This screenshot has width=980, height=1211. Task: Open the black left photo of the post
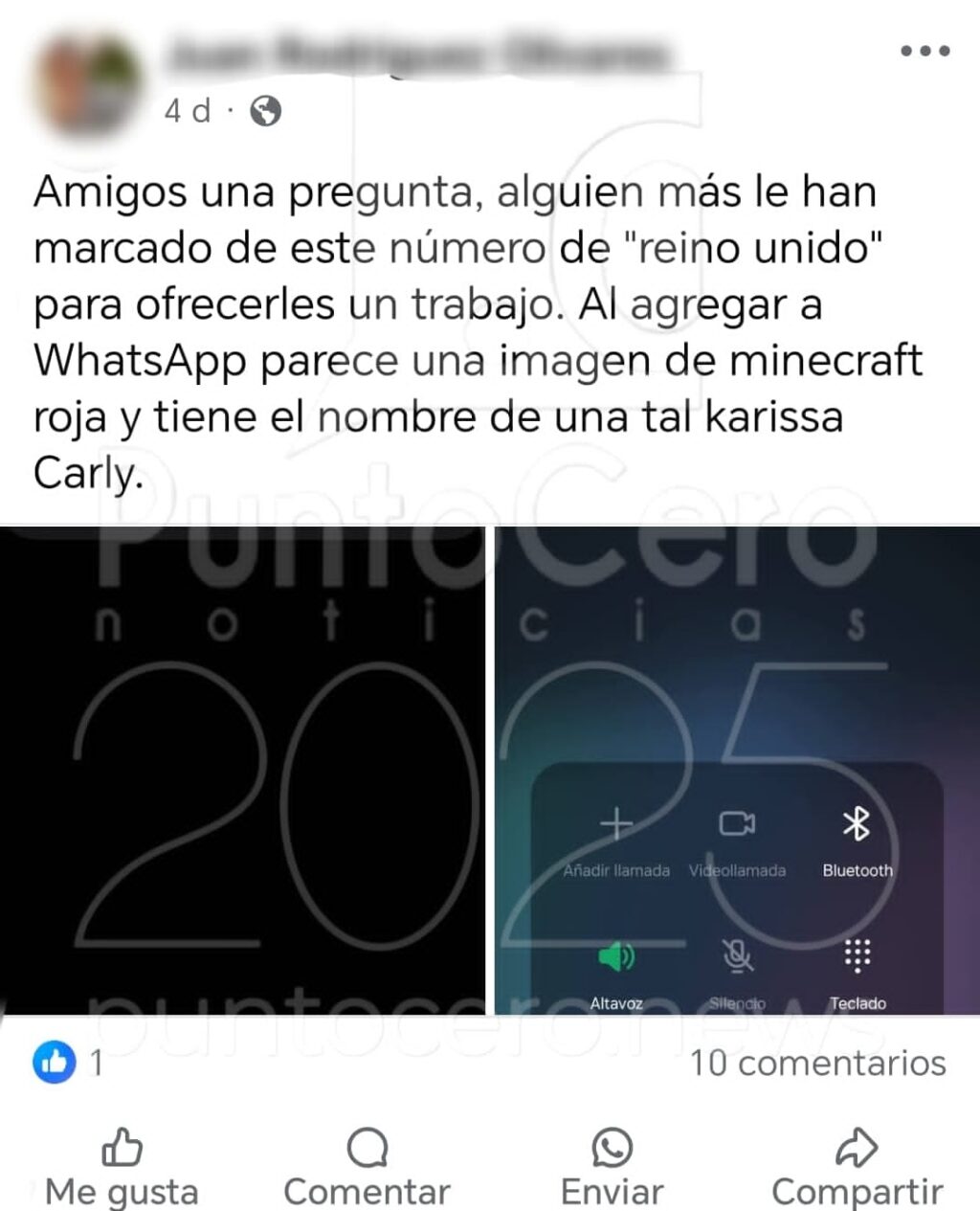tap(242, 771)
